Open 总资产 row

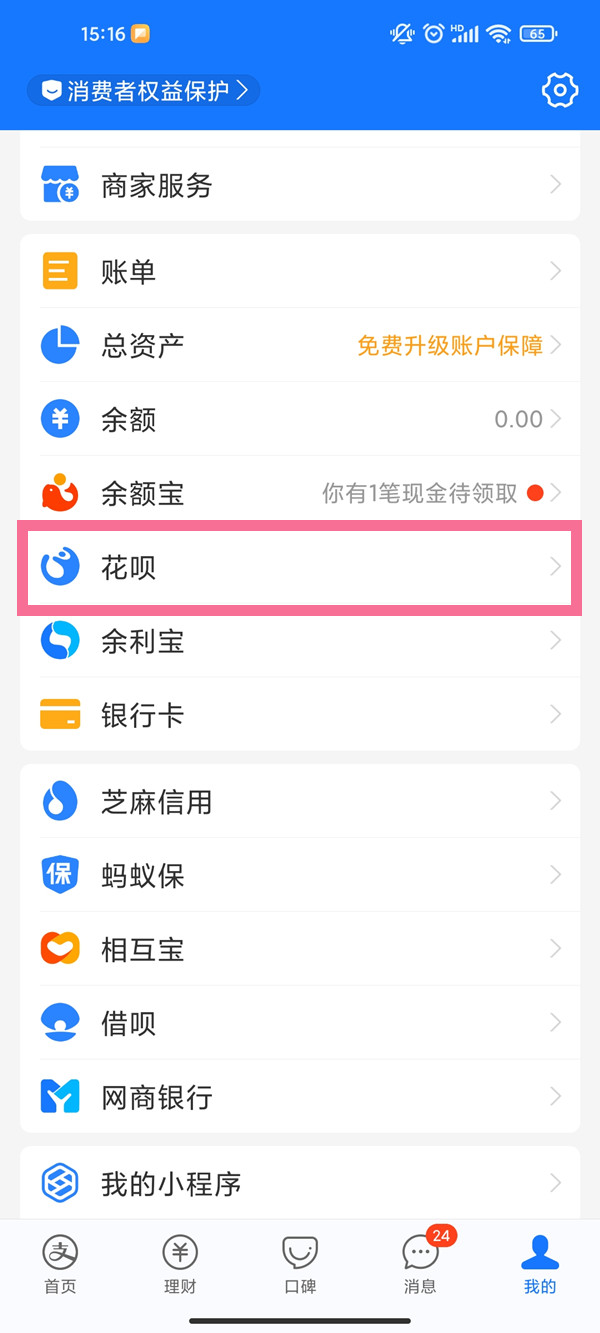[300, 345]
